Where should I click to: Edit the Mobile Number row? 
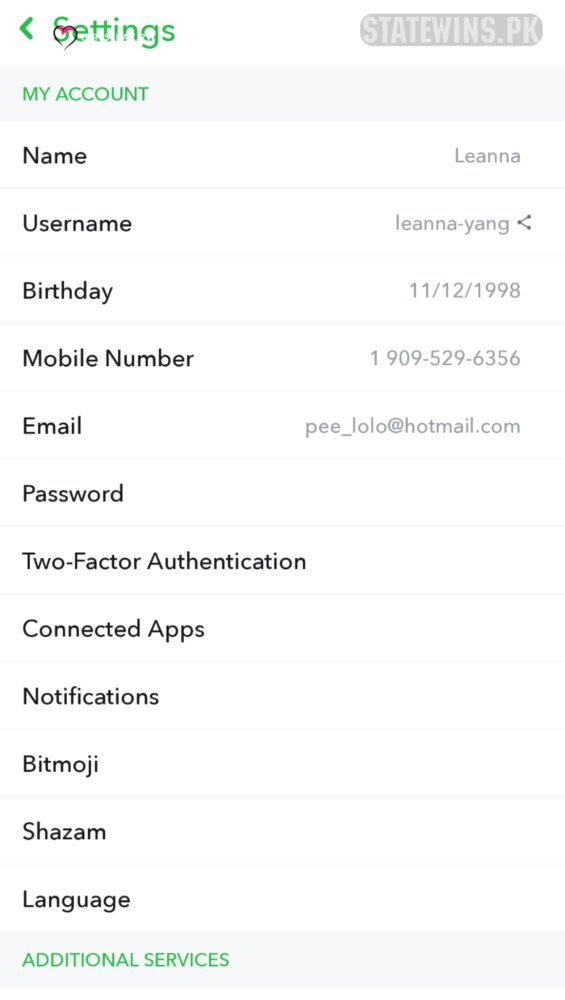[282, 358]
